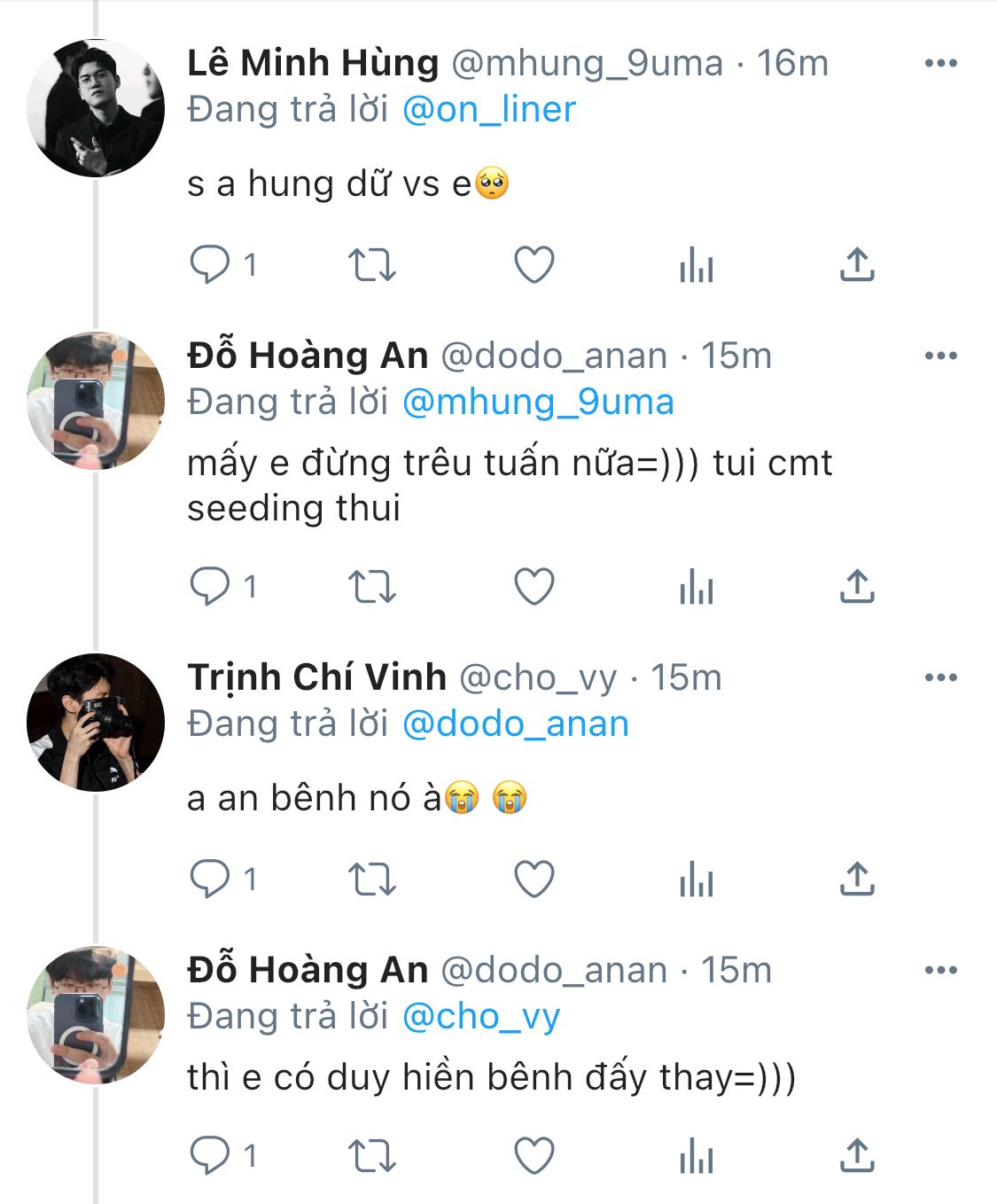Open the more options menu on Lê Minh Hùng's tweet
This screenshot has height=1204, width=997.
[x=940, y=63]
